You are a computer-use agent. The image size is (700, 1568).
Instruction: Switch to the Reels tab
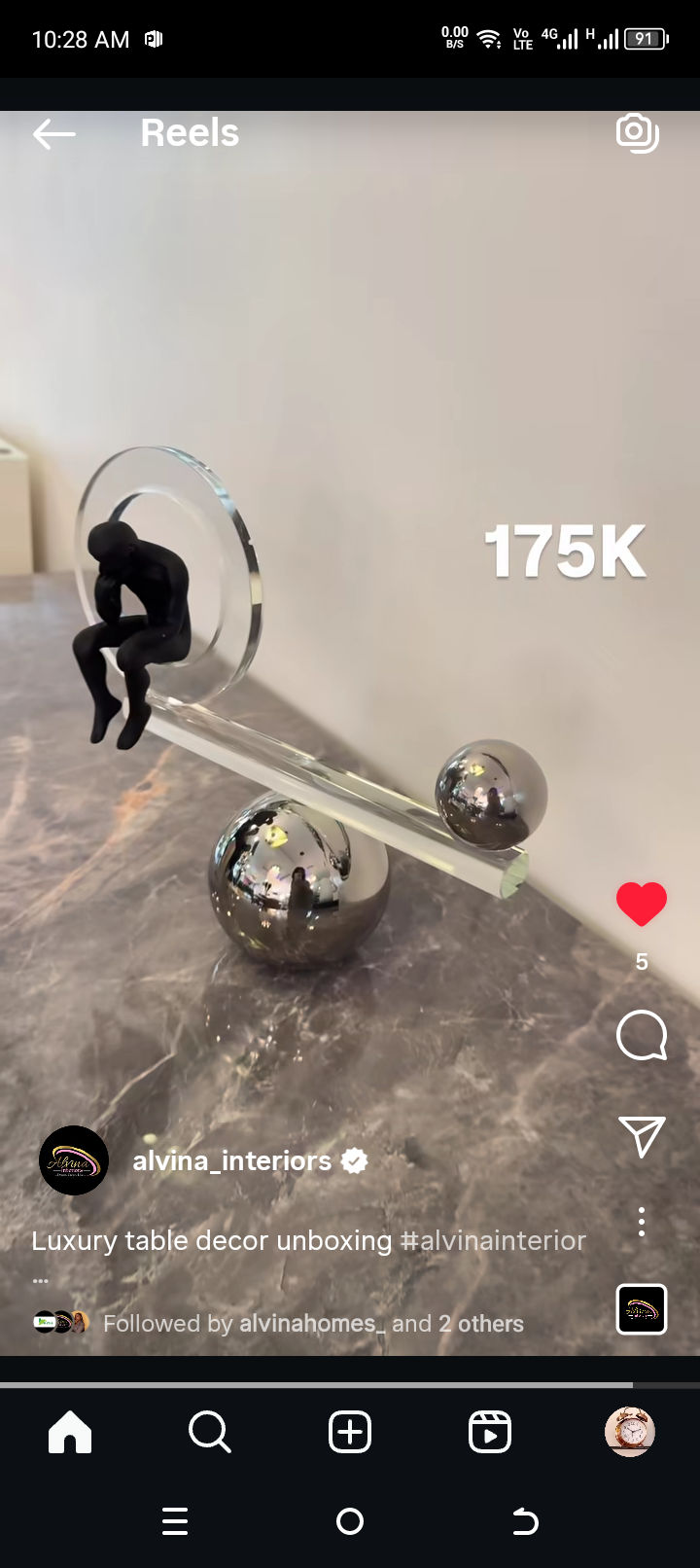[490, 1432]
